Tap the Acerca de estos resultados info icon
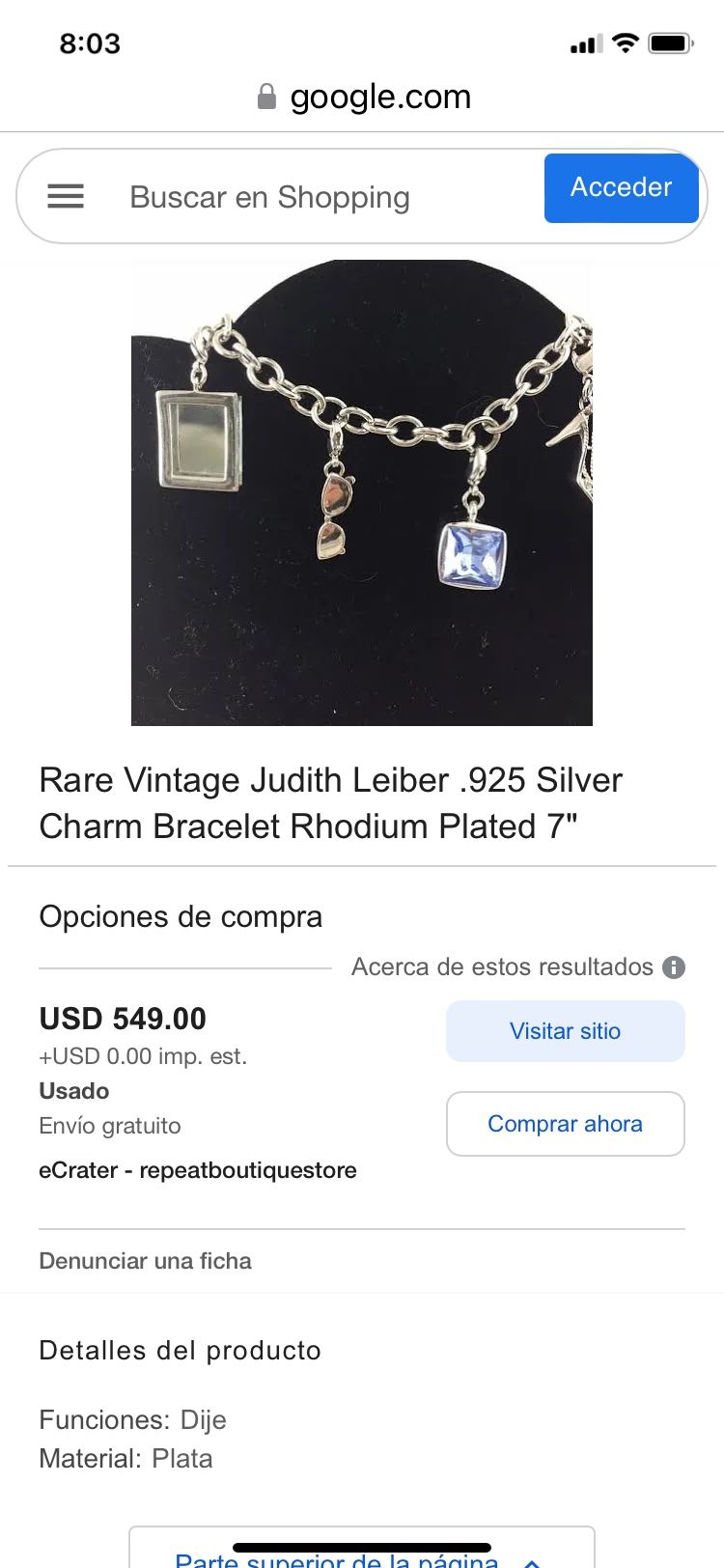Viewport: 724px width, 1568px height. [x=675, y=966]
